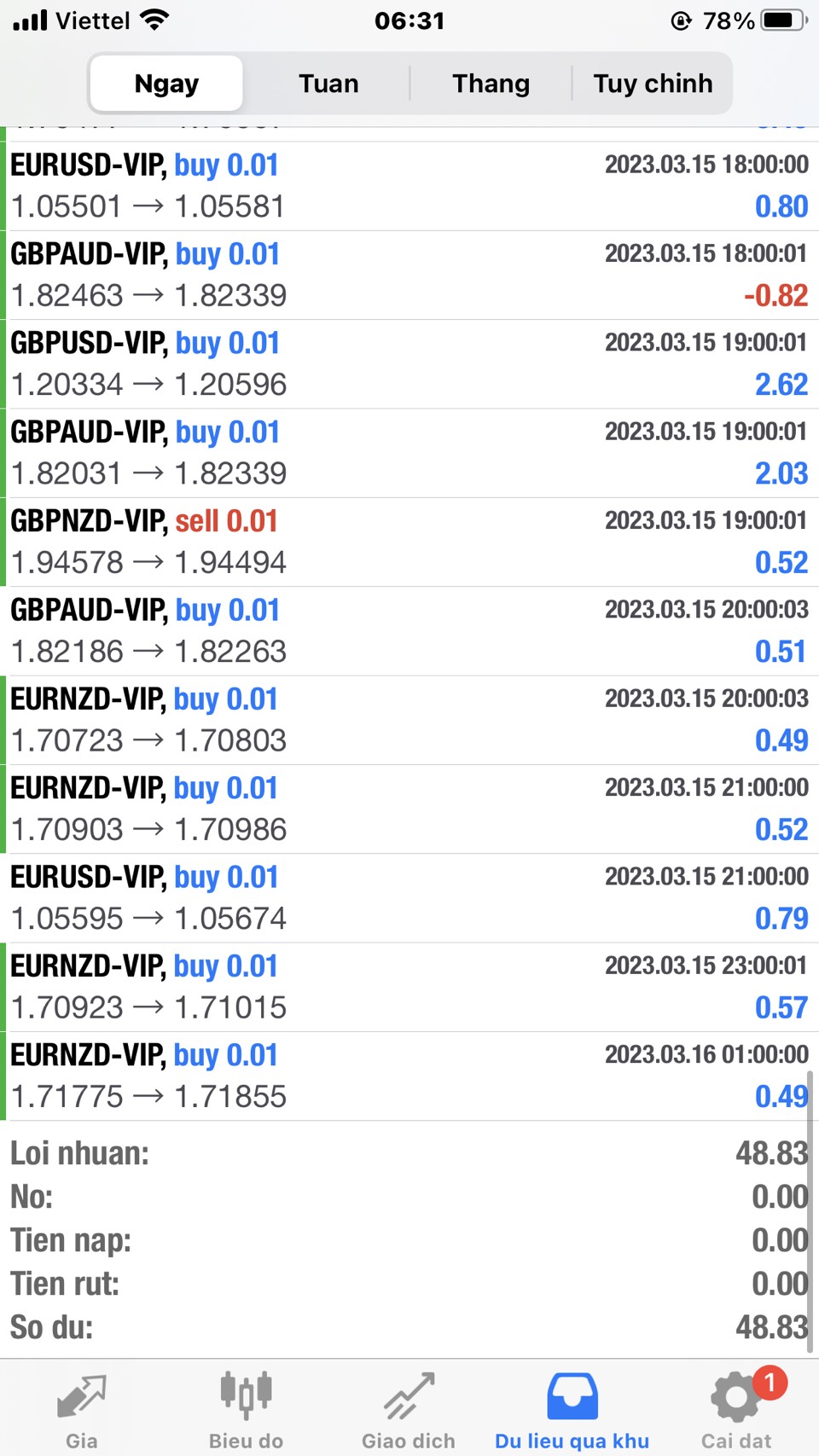This screenshot has width=819, height=1456.
Task: Choose the Tuy chinh custom period
Action: click(653, 84)
